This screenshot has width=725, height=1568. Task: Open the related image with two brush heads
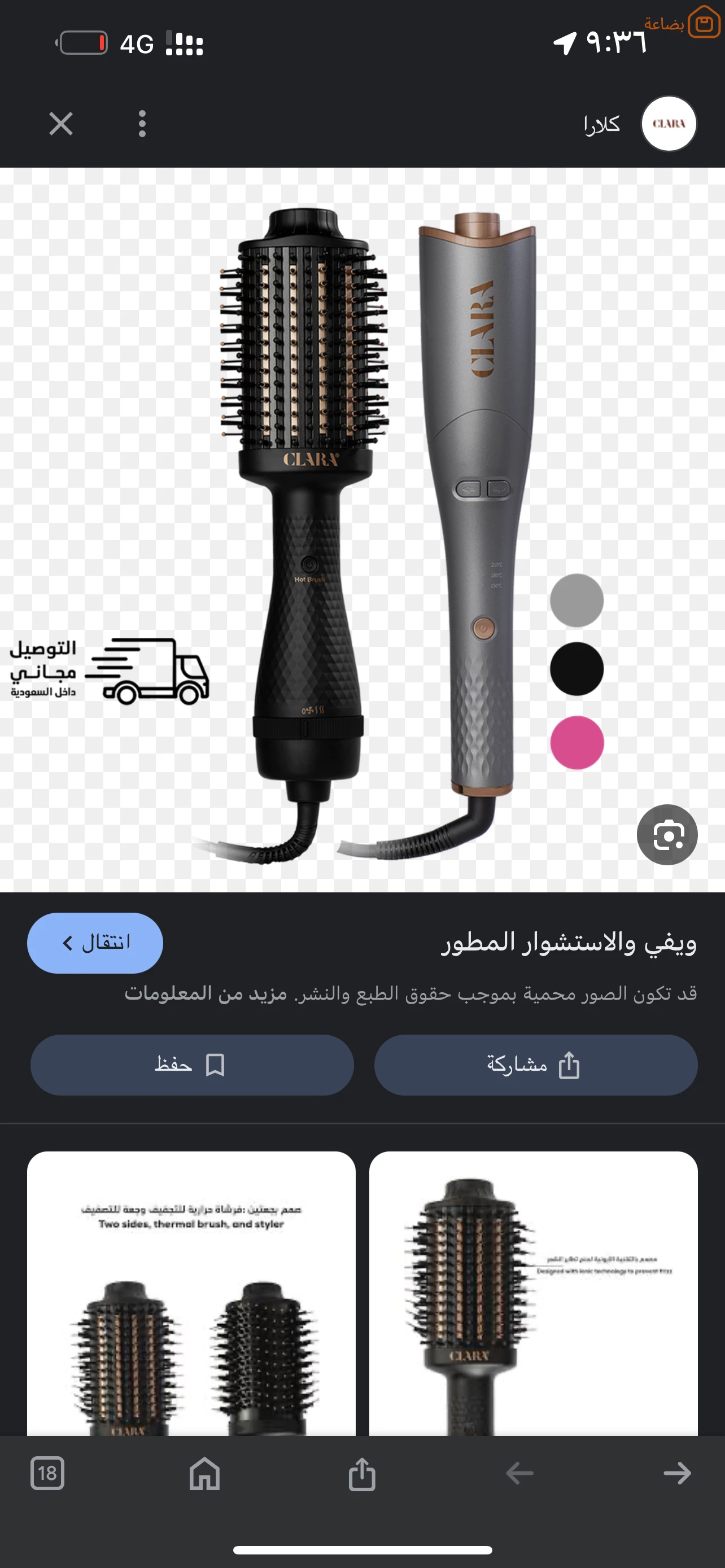(191, 1294)
